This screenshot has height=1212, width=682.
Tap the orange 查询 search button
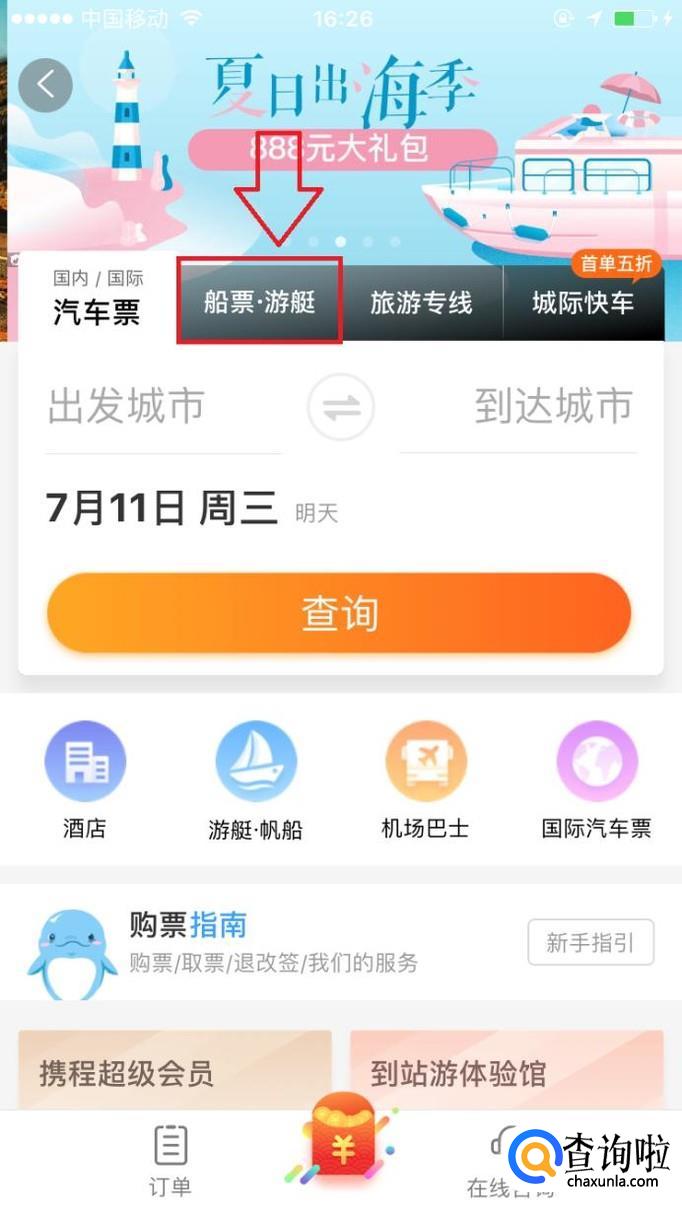pos(339,613)
